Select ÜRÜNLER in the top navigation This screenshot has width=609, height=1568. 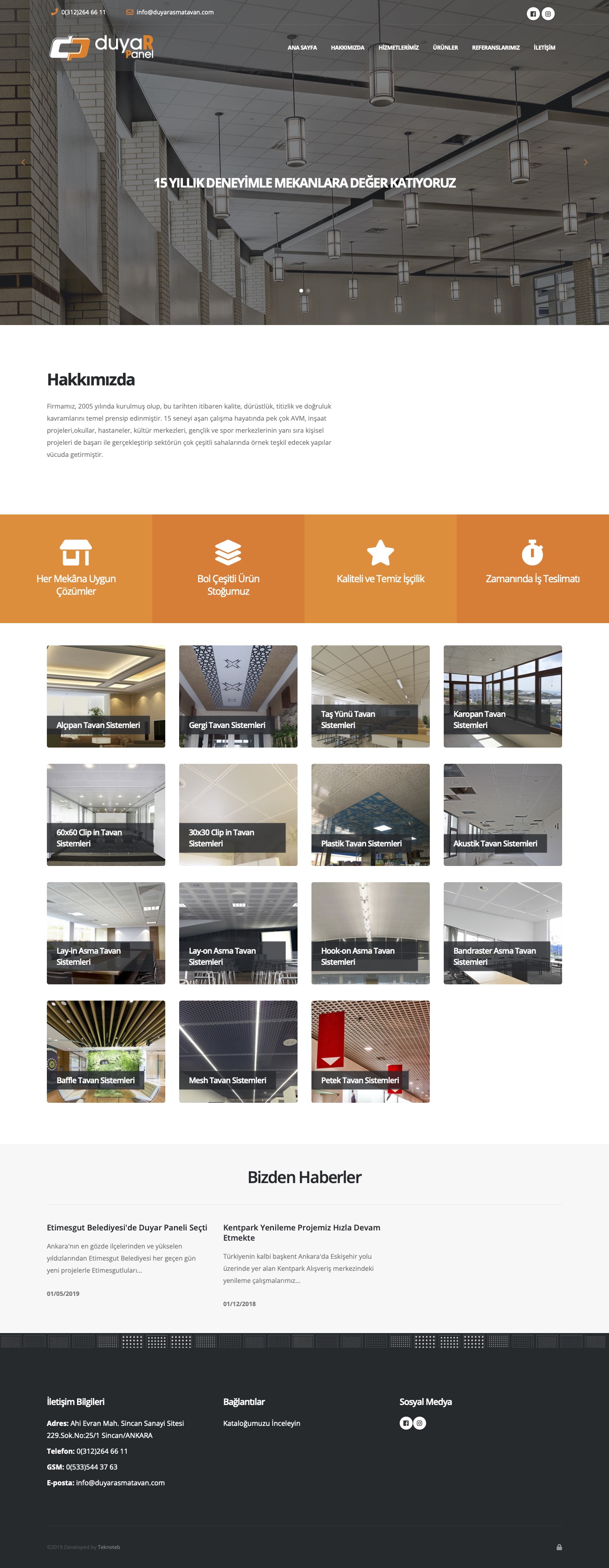pyautogui.click(x=445, y=47)
